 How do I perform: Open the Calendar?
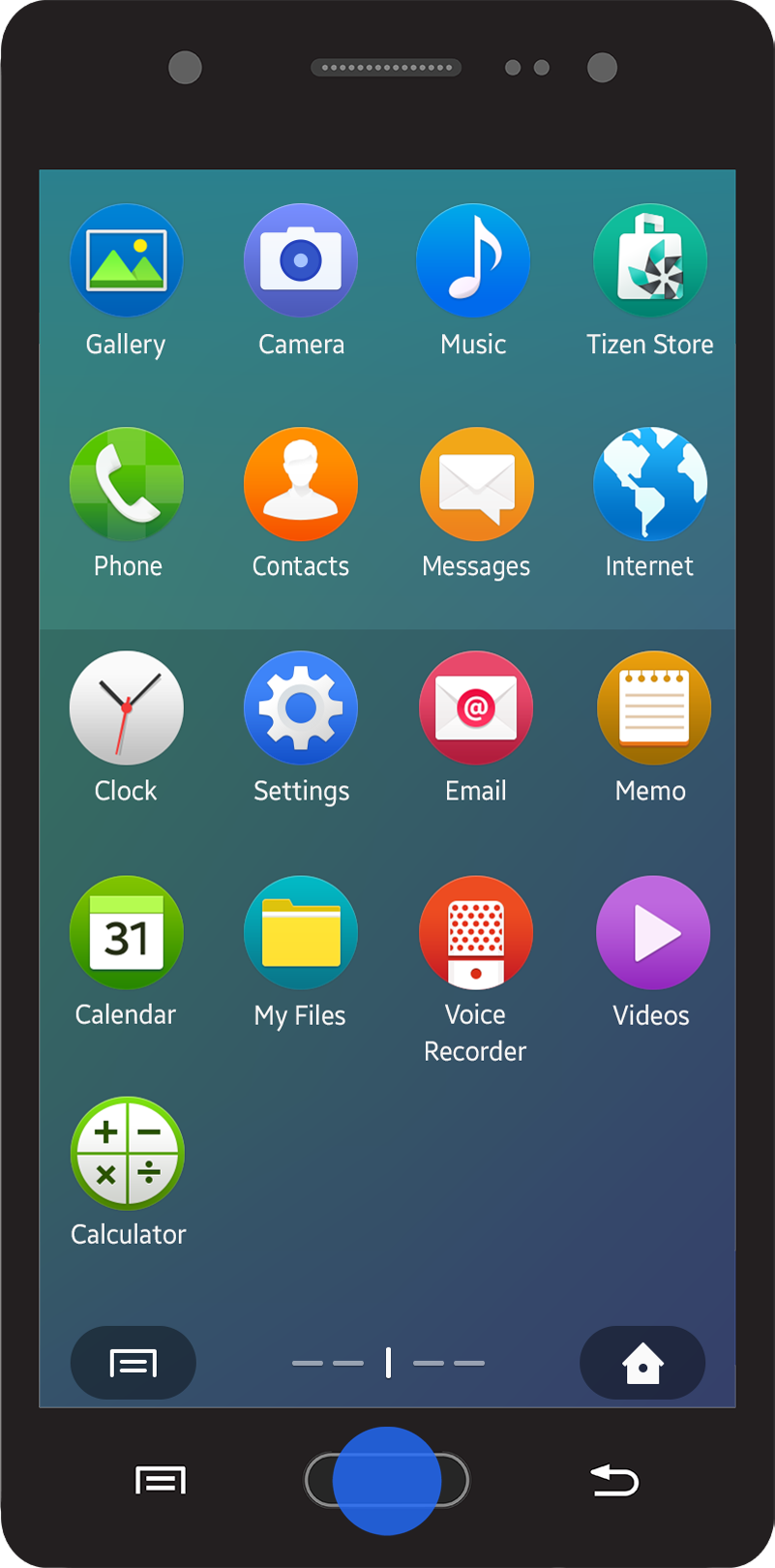(127, 932)
